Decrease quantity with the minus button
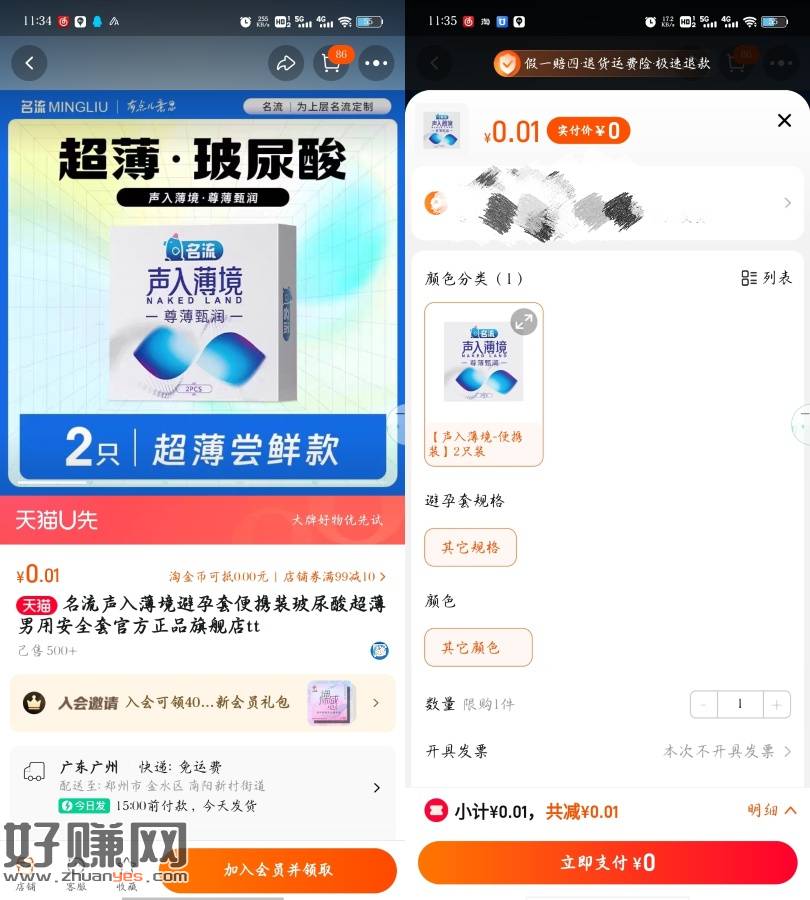810x900 pixels. (704, 704)
